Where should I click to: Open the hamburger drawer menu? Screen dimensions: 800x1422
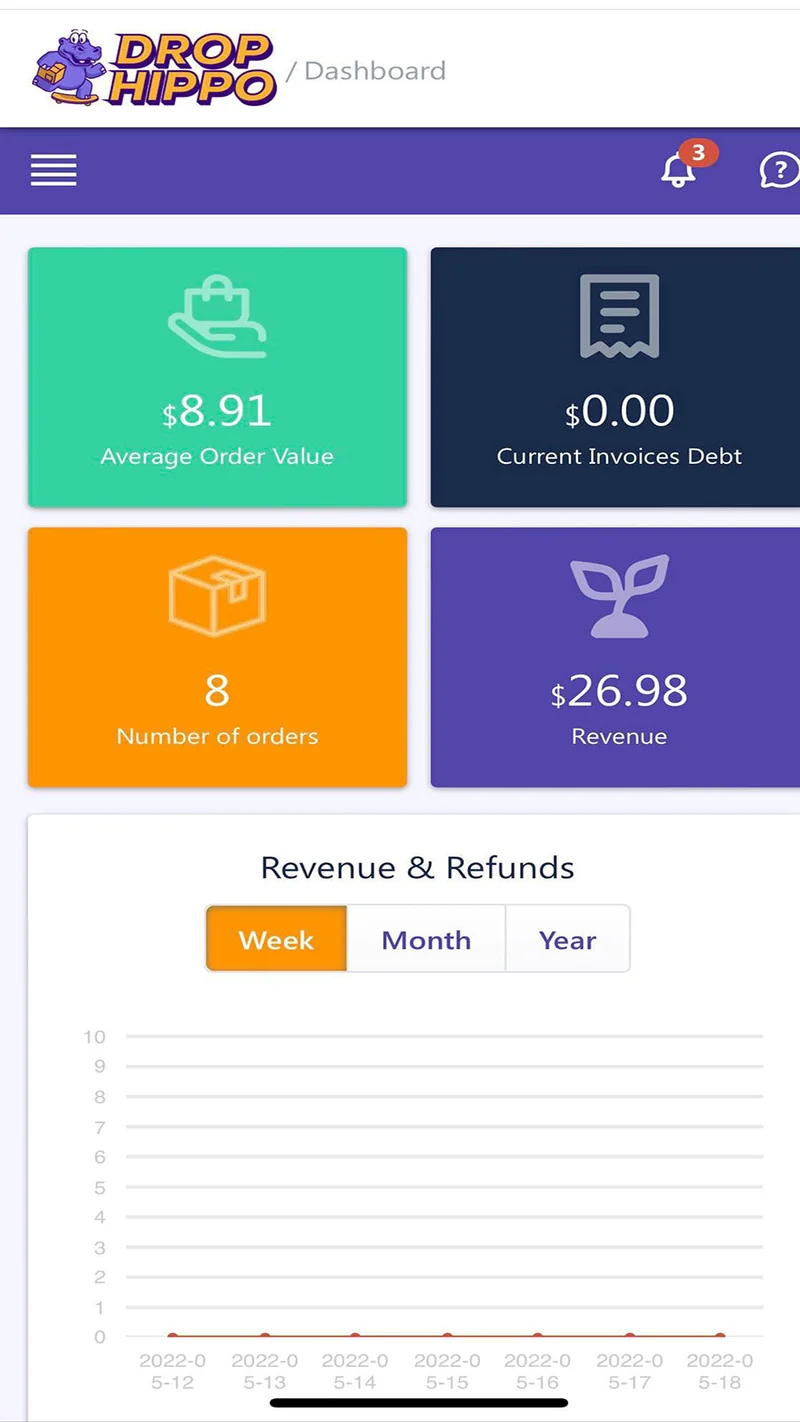(x=54, y=170)
